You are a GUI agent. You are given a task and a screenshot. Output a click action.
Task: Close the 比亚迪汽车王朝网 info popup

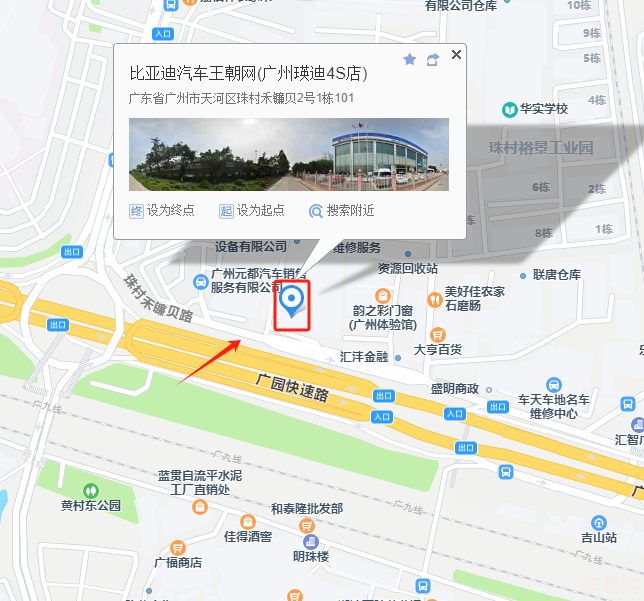(456, 55)
